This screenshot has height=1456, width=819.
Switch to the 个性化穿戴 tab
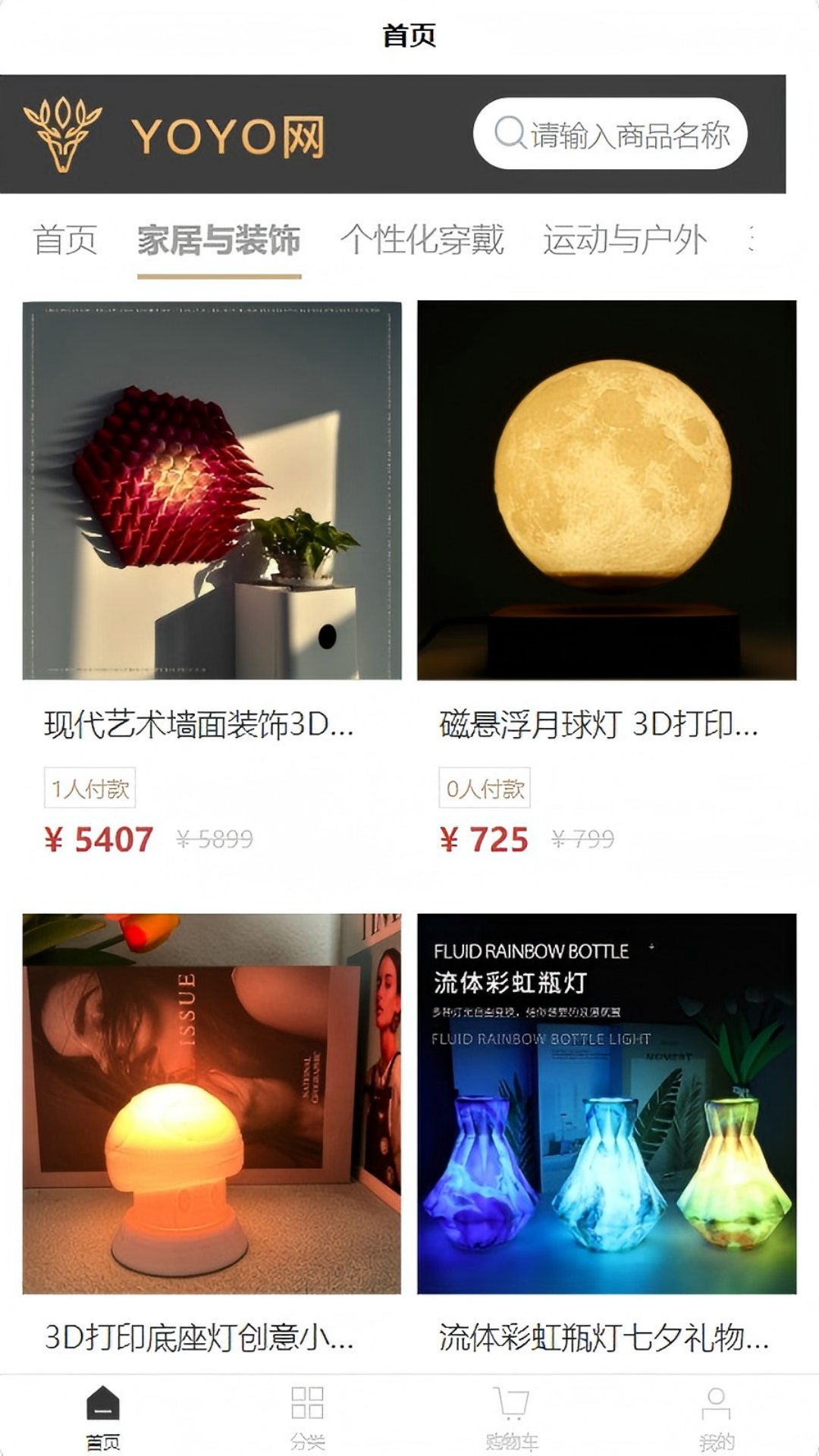click(422, 240)
